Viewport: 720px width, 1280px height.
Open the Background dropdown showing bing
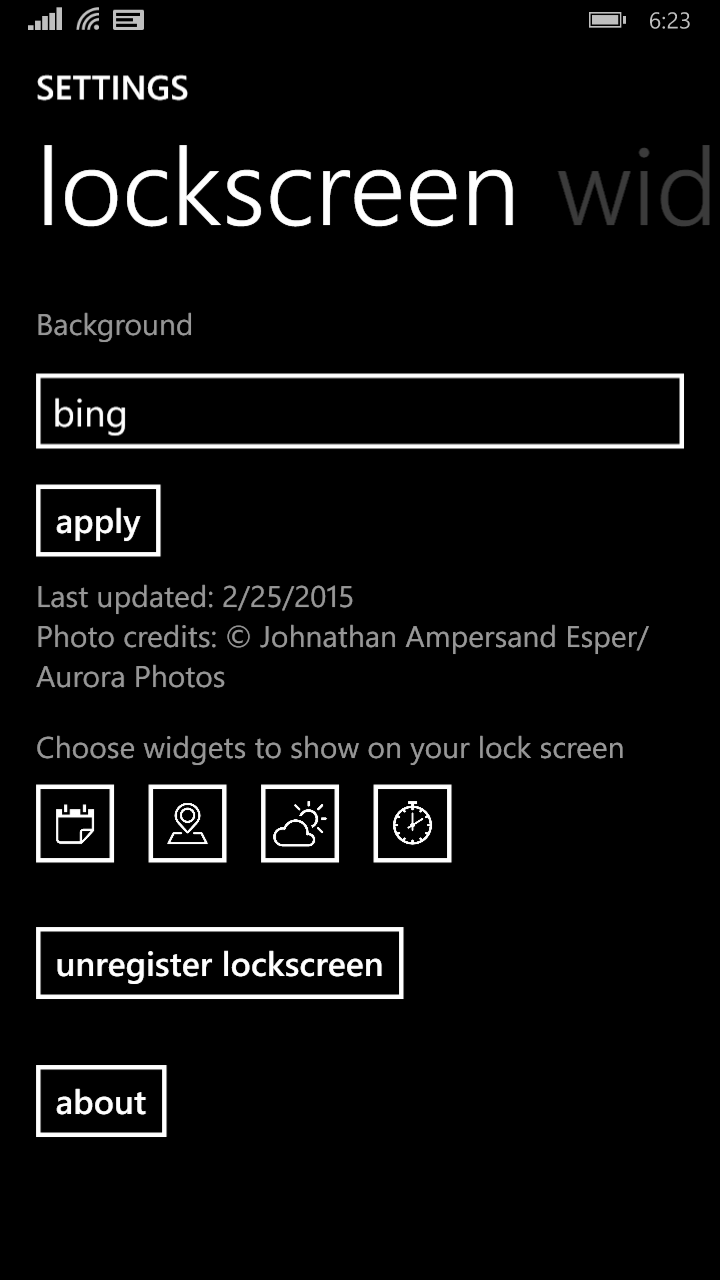pos(360,411)
